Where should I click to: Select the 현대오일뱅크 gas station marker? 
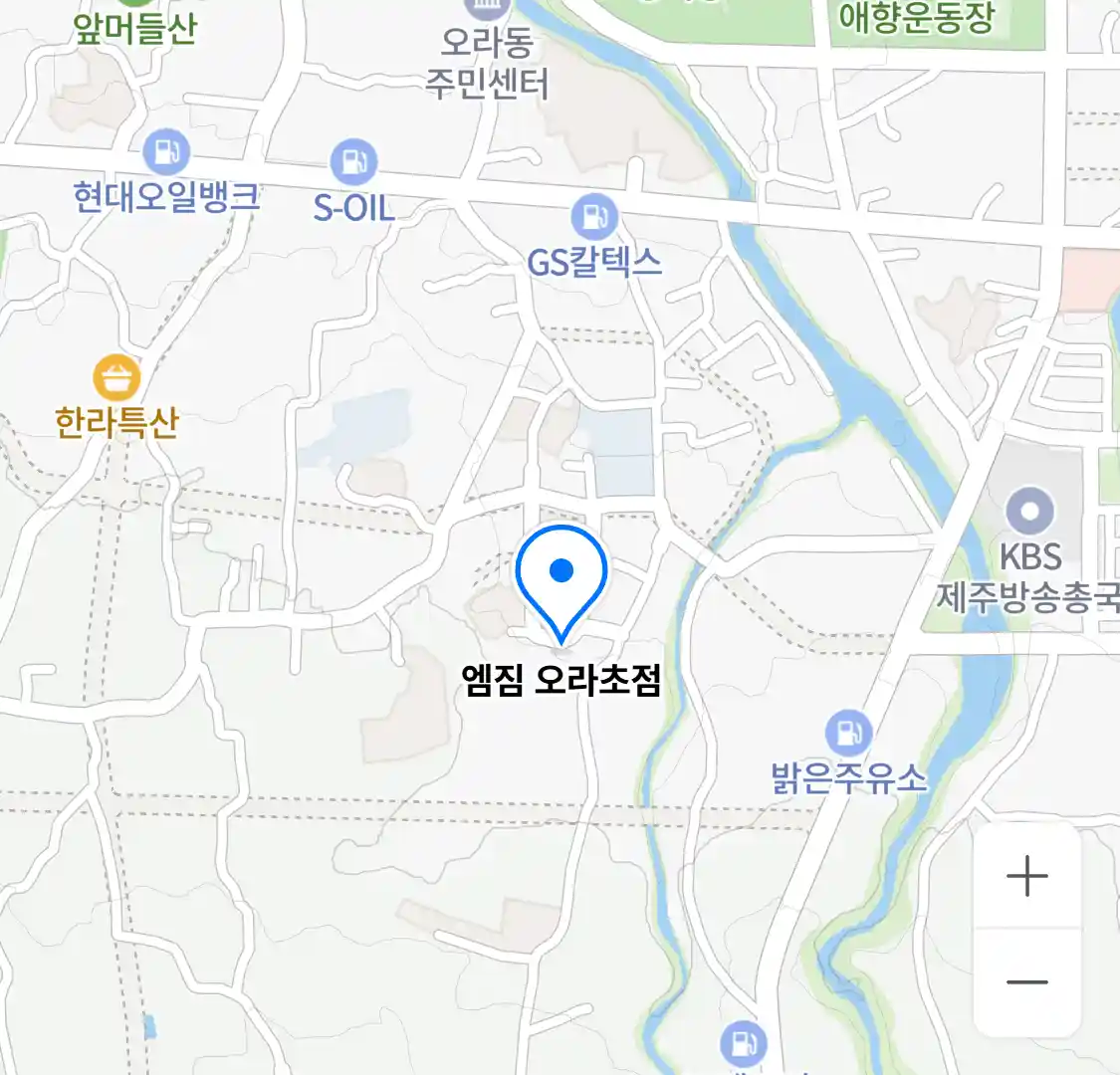[166, 153]
